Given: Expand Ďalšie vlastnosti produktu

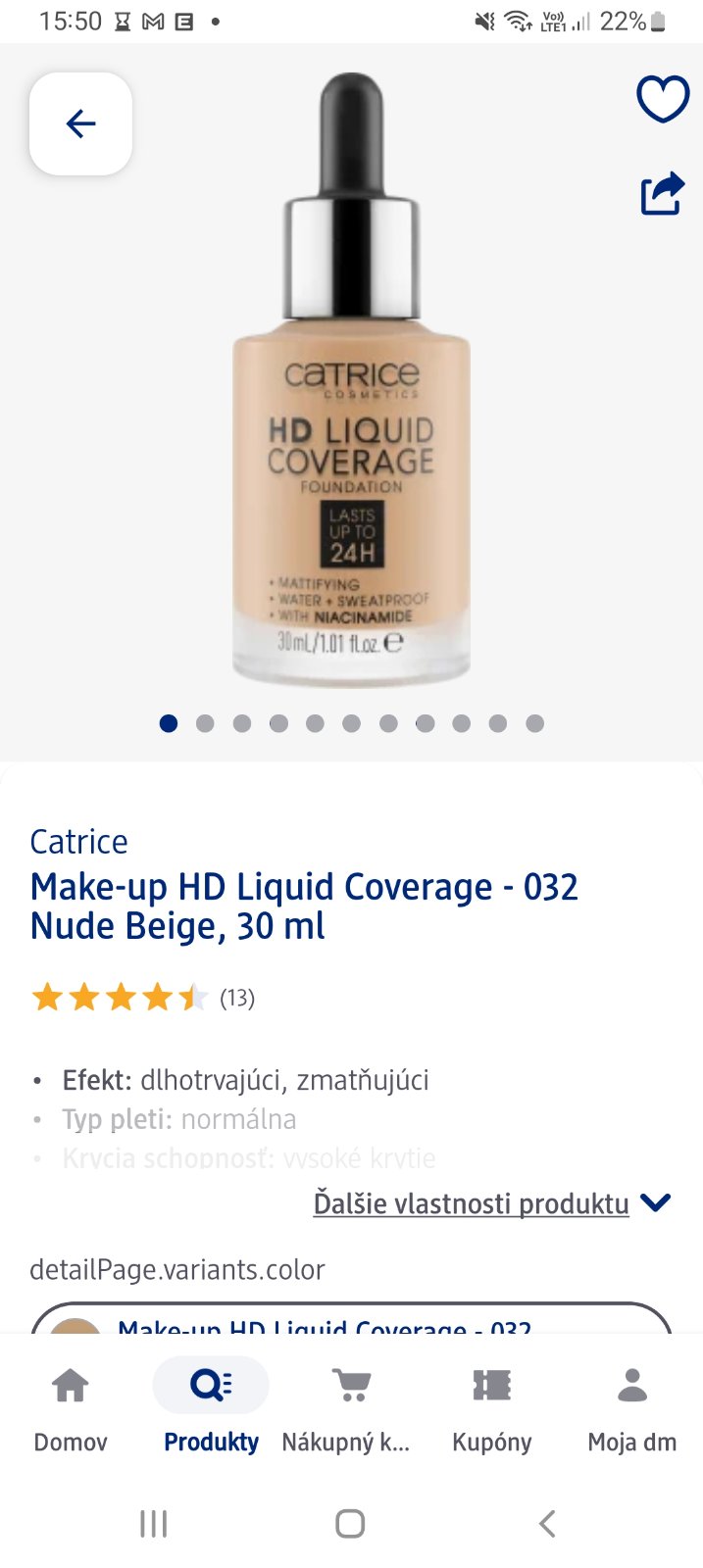Looking at the screenshot, I should [x=491, y=1203].
